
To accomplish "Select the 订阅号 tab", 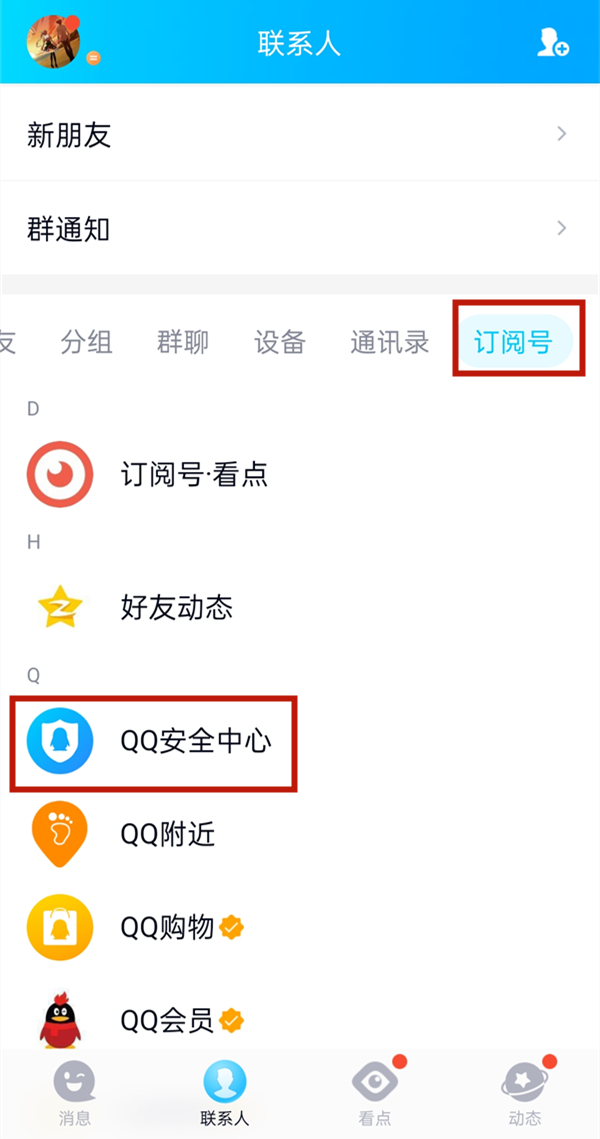I will [513, 342].
